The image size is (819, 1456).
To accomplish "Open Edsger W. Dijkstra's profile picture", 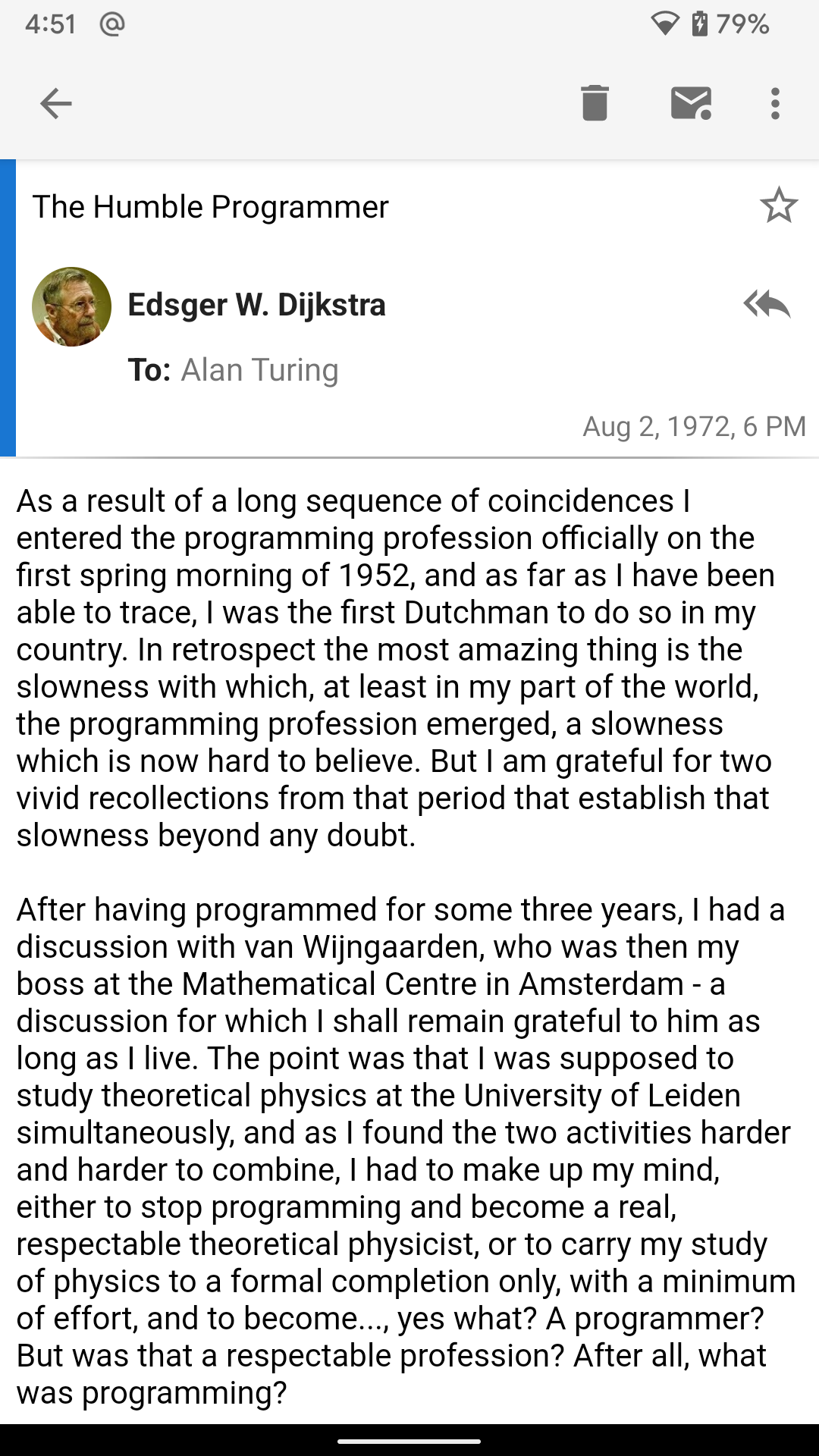I will (x=71, y=306).
